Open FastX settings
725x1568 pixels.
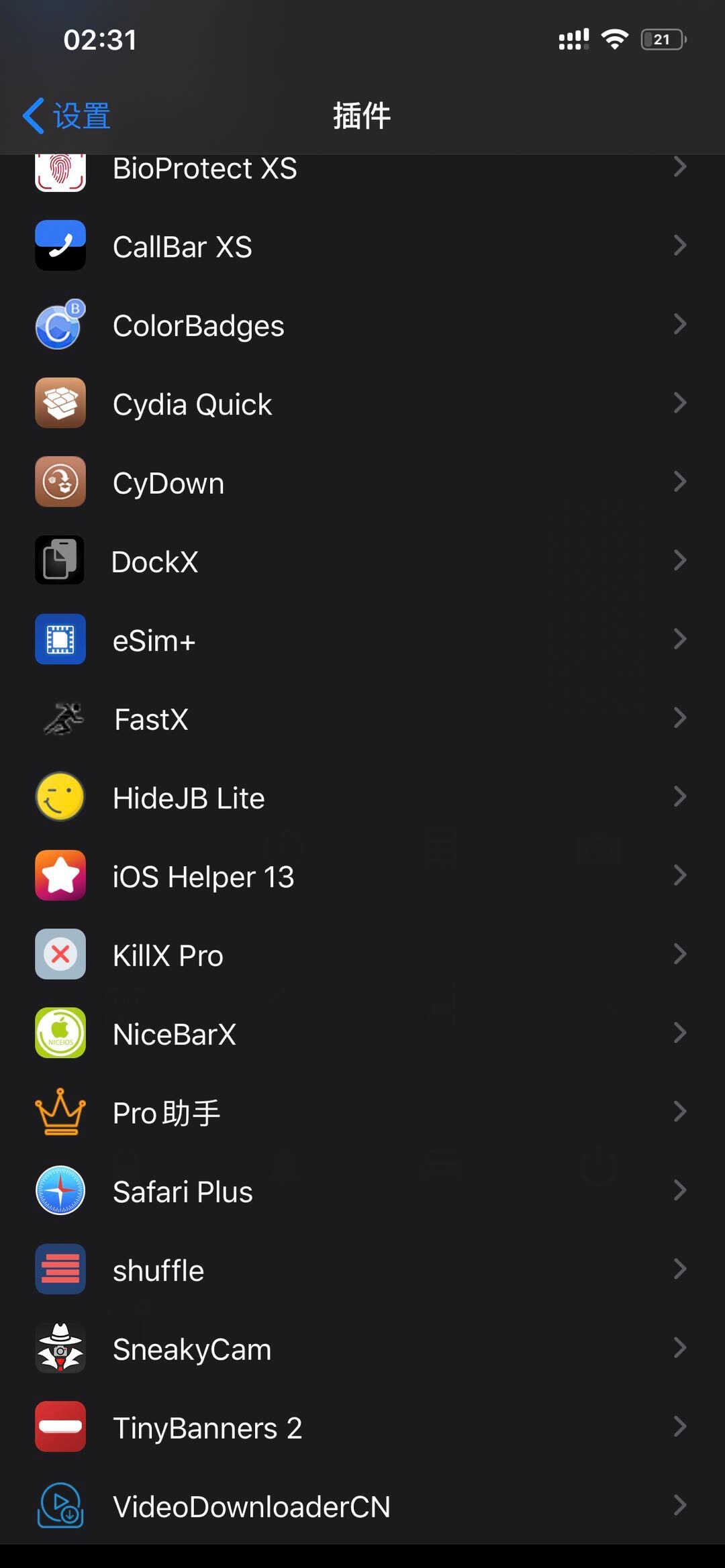coord(362,719)
